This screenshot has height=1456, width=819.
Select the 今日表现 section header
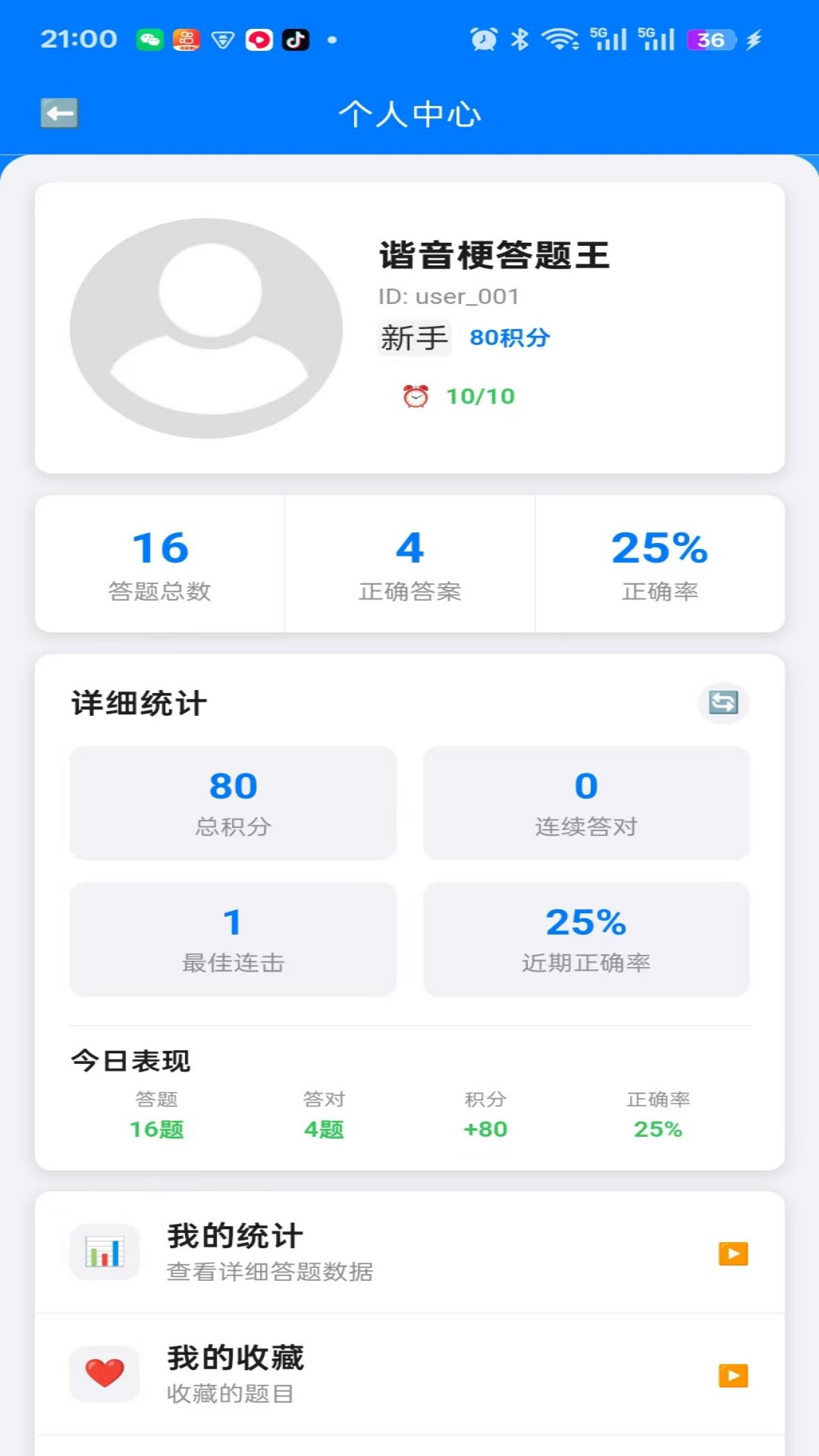pos(130,1060)
